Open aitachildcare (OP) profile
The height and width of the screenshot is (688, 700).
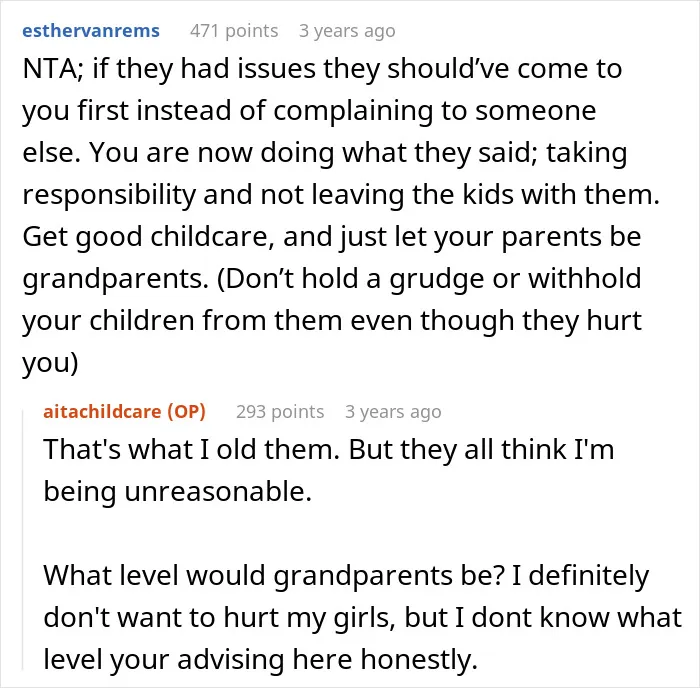coord(125,411)
